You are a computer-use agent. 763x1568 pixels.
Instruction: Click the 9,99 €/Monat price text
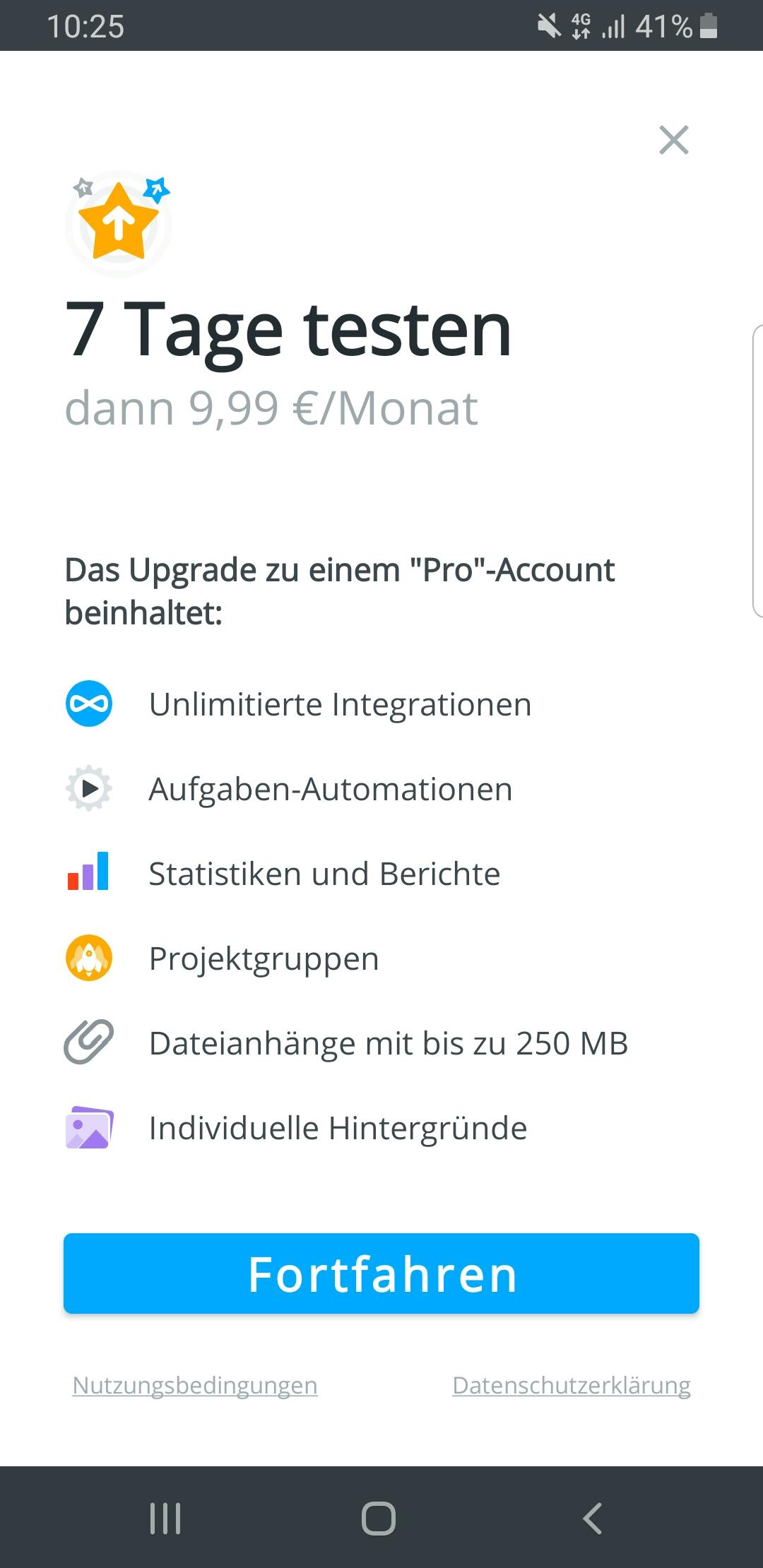(x=271, y=408)
